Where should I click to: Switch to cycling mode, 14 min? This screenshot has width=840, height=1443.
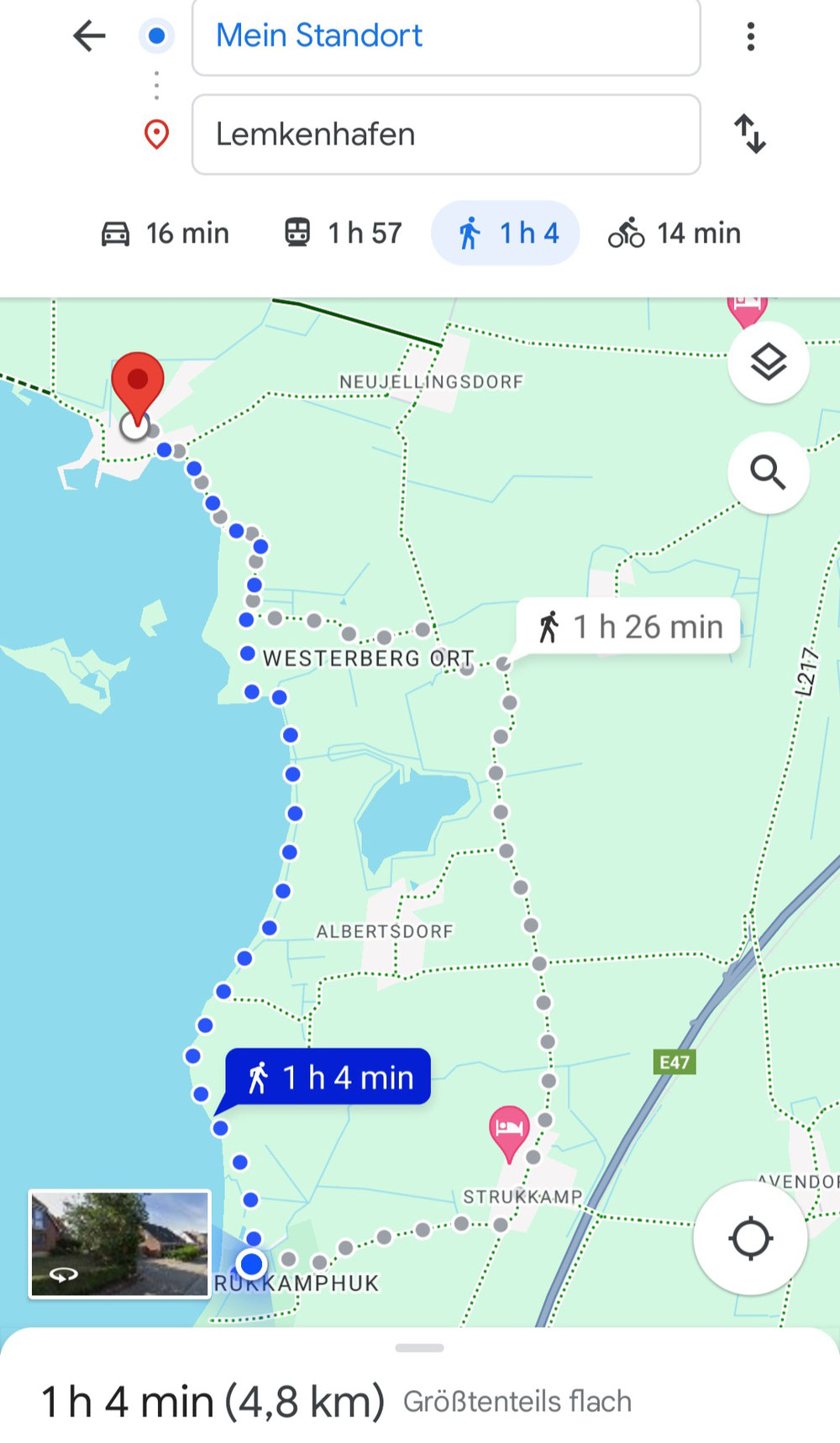coord(675,234)
